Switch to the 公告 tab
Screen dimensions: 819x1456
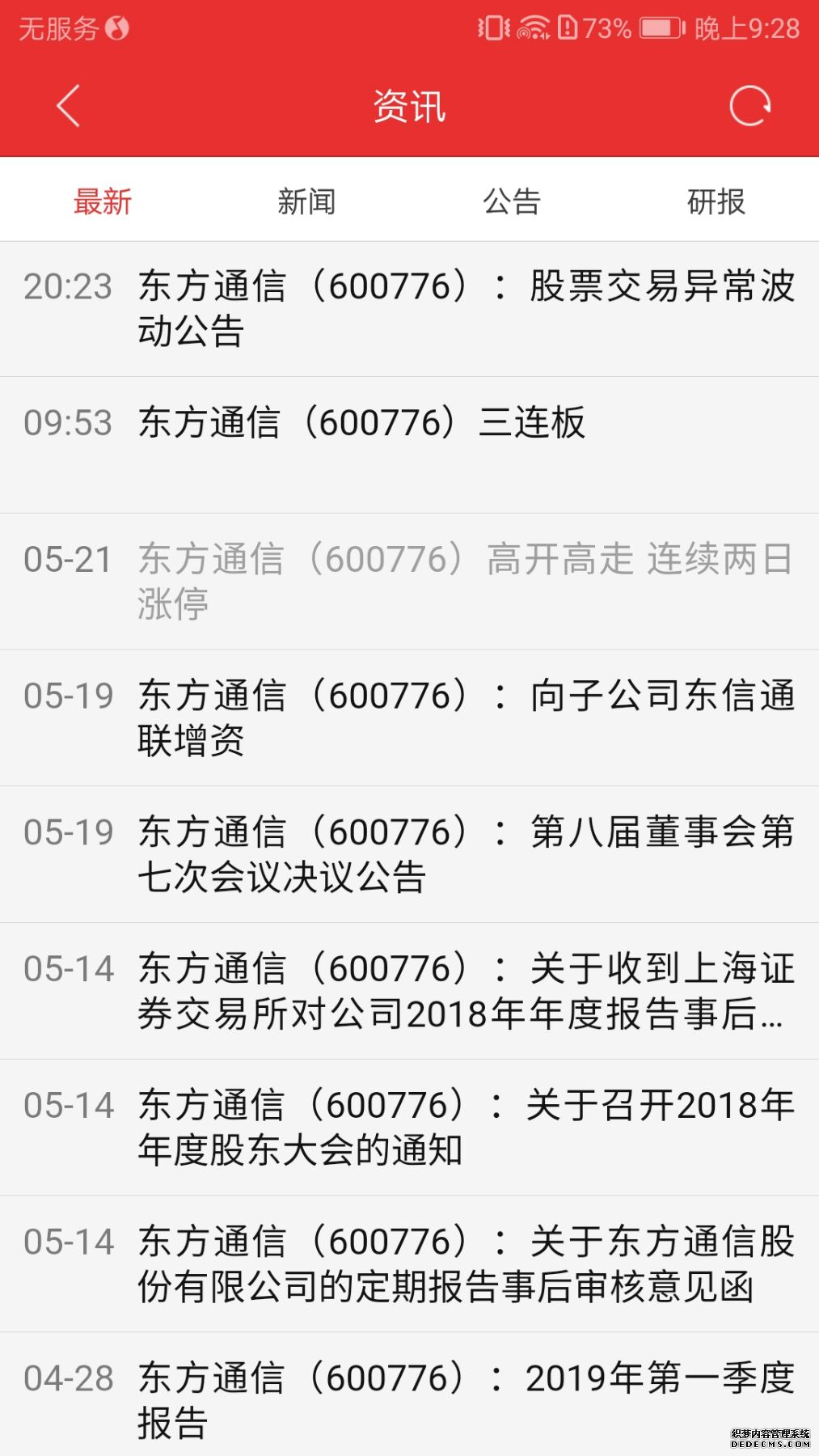tap(512, 201)
